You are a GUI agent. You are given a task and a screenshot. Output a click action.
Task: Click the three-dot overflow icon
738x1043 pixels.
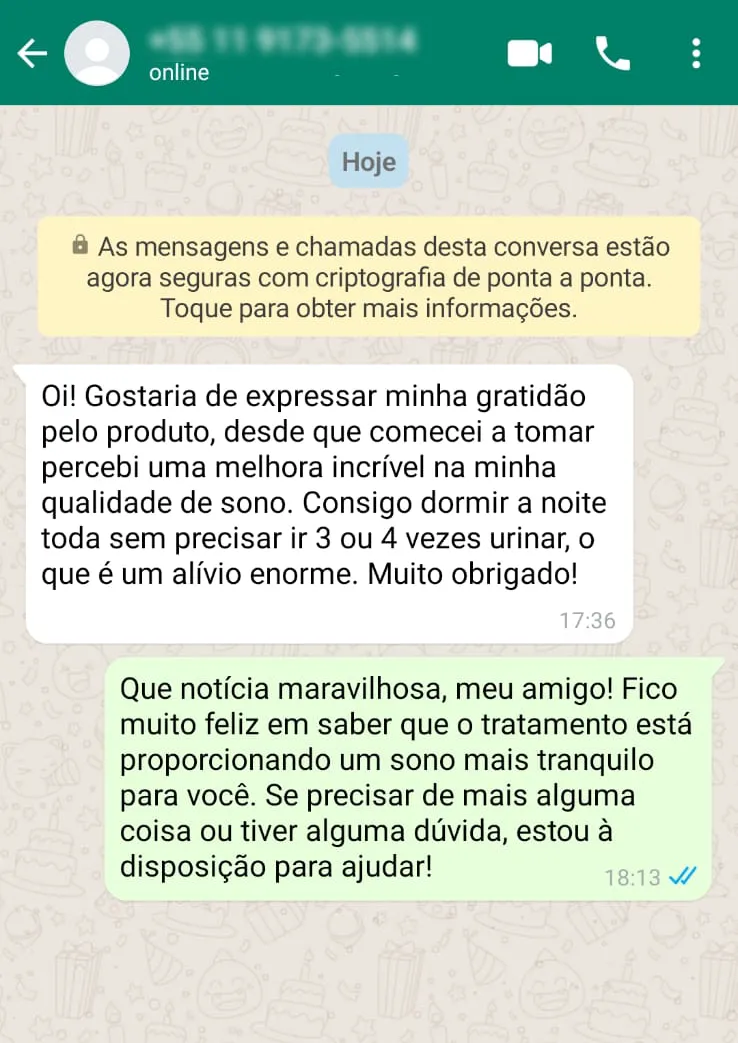[696, 53]
